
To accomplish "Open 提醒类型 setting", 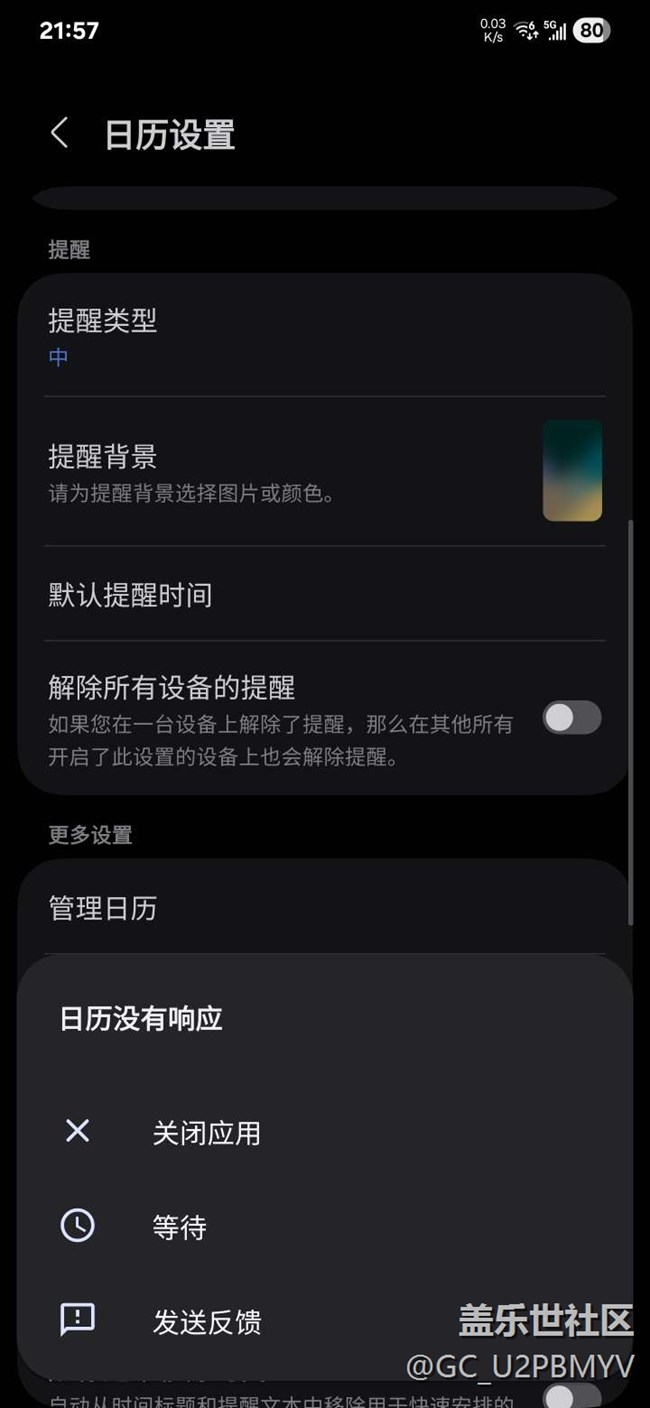I will (325, 336).
